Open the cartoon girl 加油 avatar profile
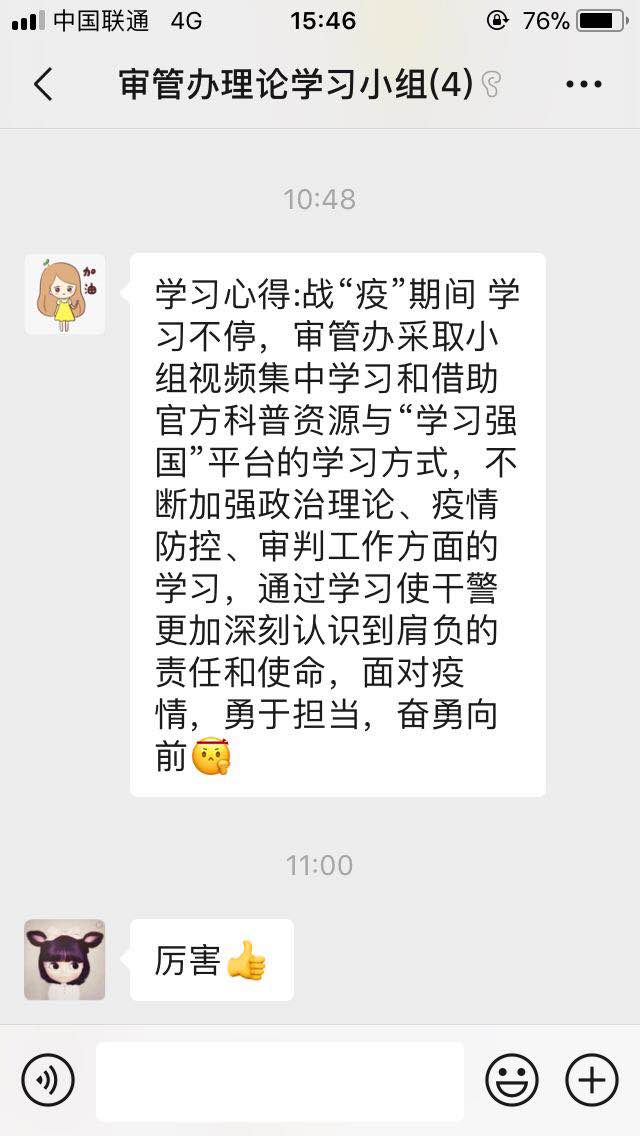 point(65,294)
